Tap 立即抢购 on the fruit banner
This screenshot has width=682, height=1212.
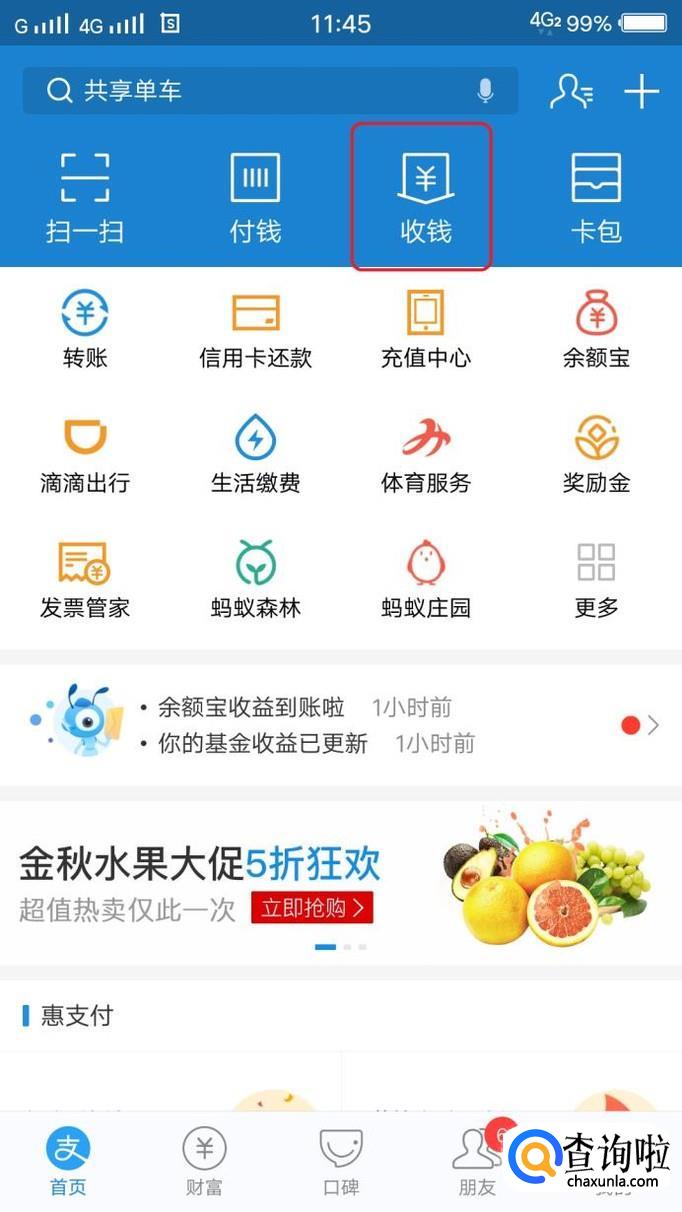click(x=311, y=907)
